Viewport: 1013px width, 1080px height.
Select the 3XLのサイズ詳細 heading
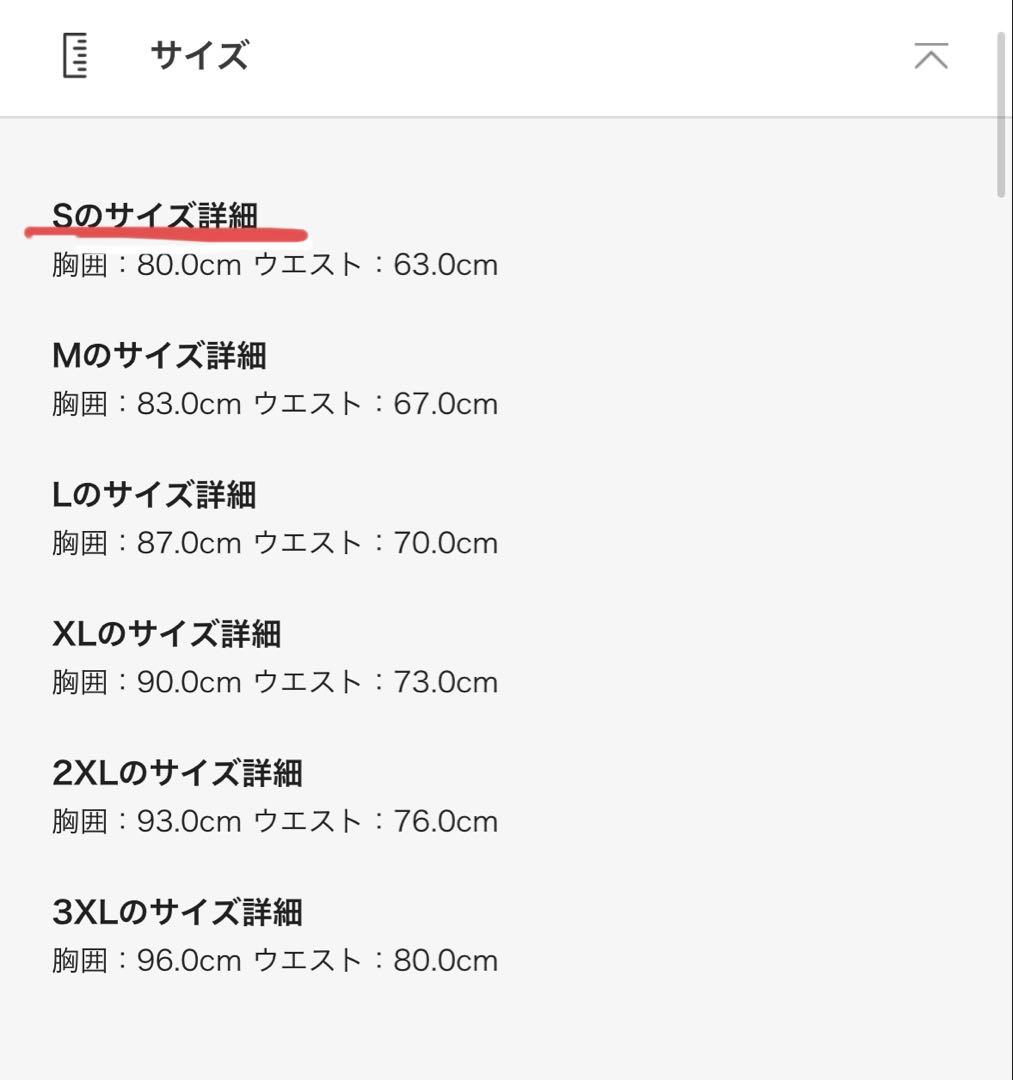180,911
